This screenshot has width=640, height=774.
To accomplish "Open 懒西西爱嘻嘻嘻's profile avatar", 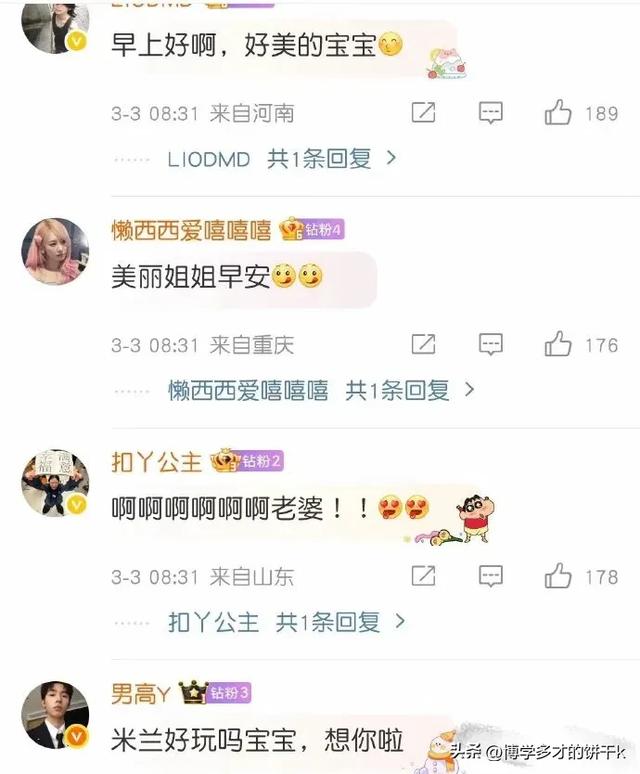I will click(x=55, y=251).
